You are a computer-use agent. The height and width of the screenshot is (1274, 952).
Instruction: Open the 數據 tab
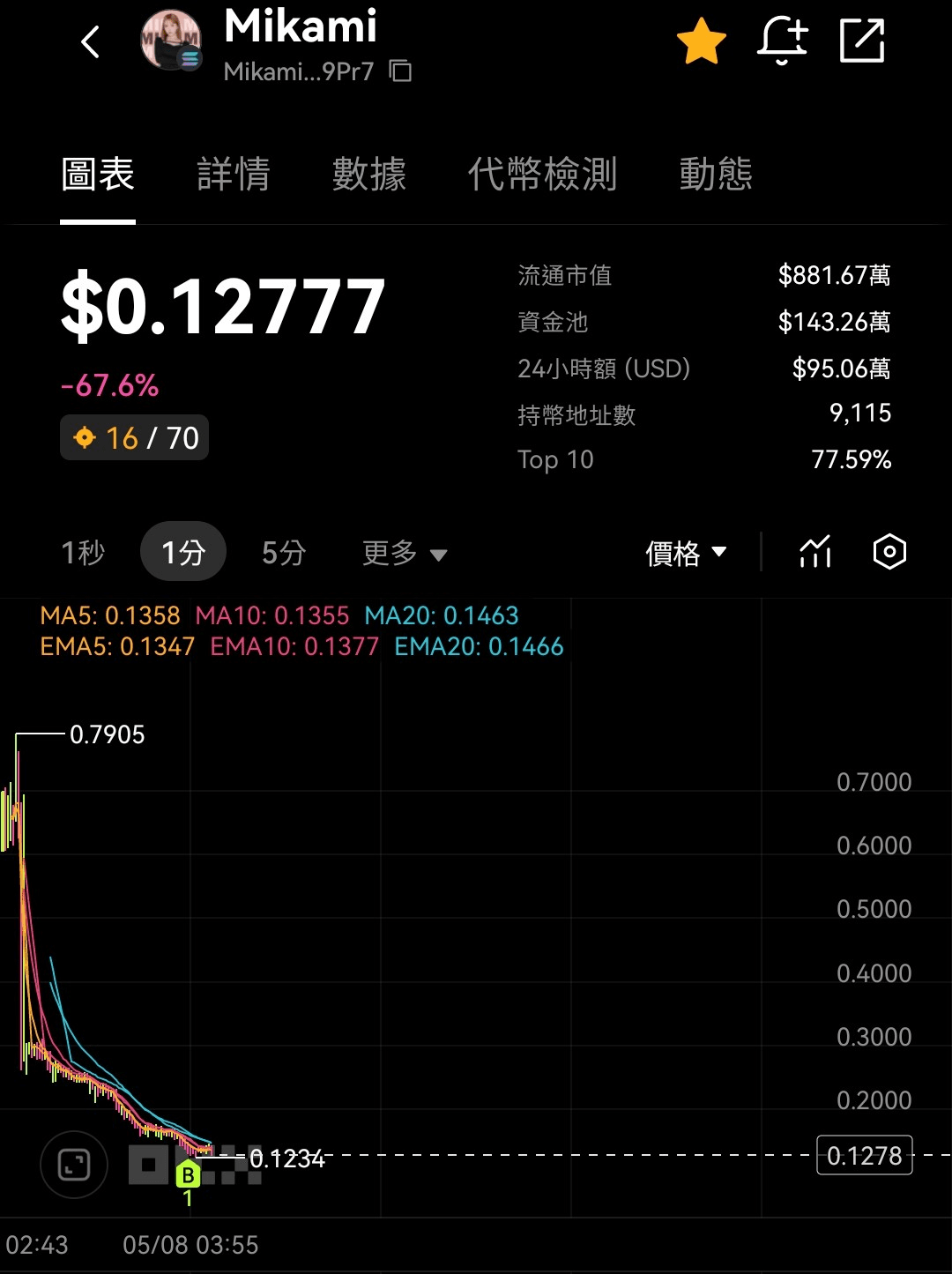click(x=369, y=175)
